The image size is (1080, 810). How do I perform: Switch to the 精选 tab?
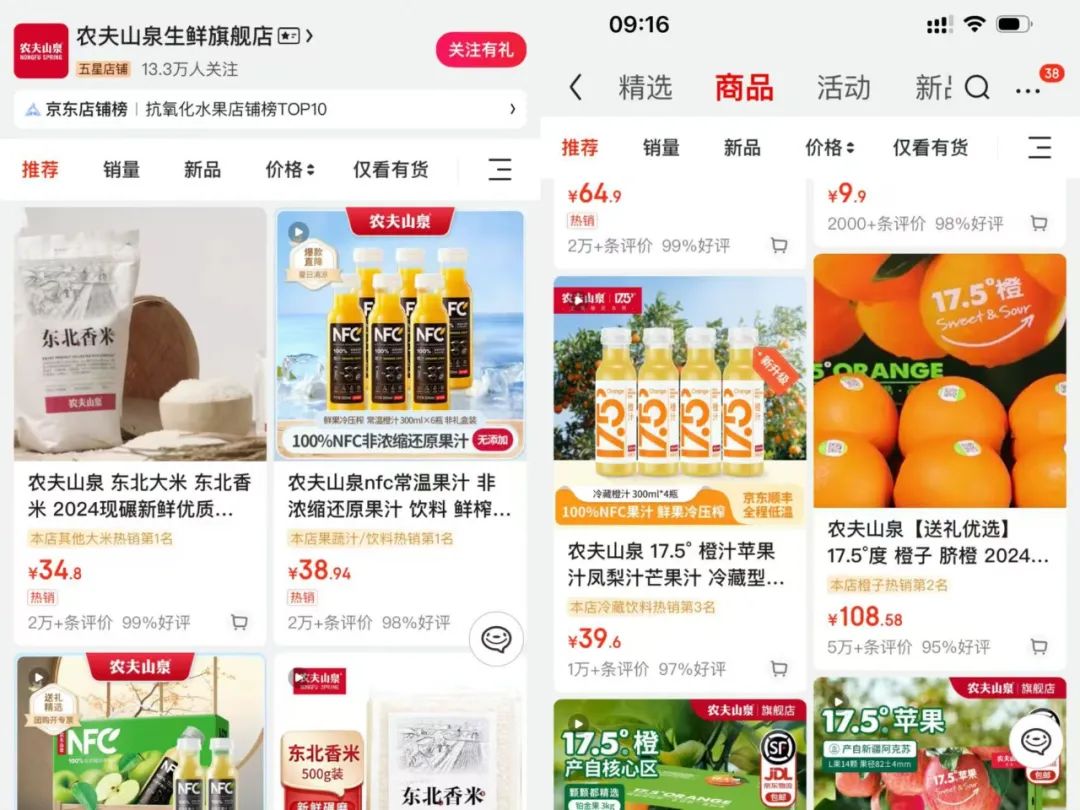click(x=645, y=88)
